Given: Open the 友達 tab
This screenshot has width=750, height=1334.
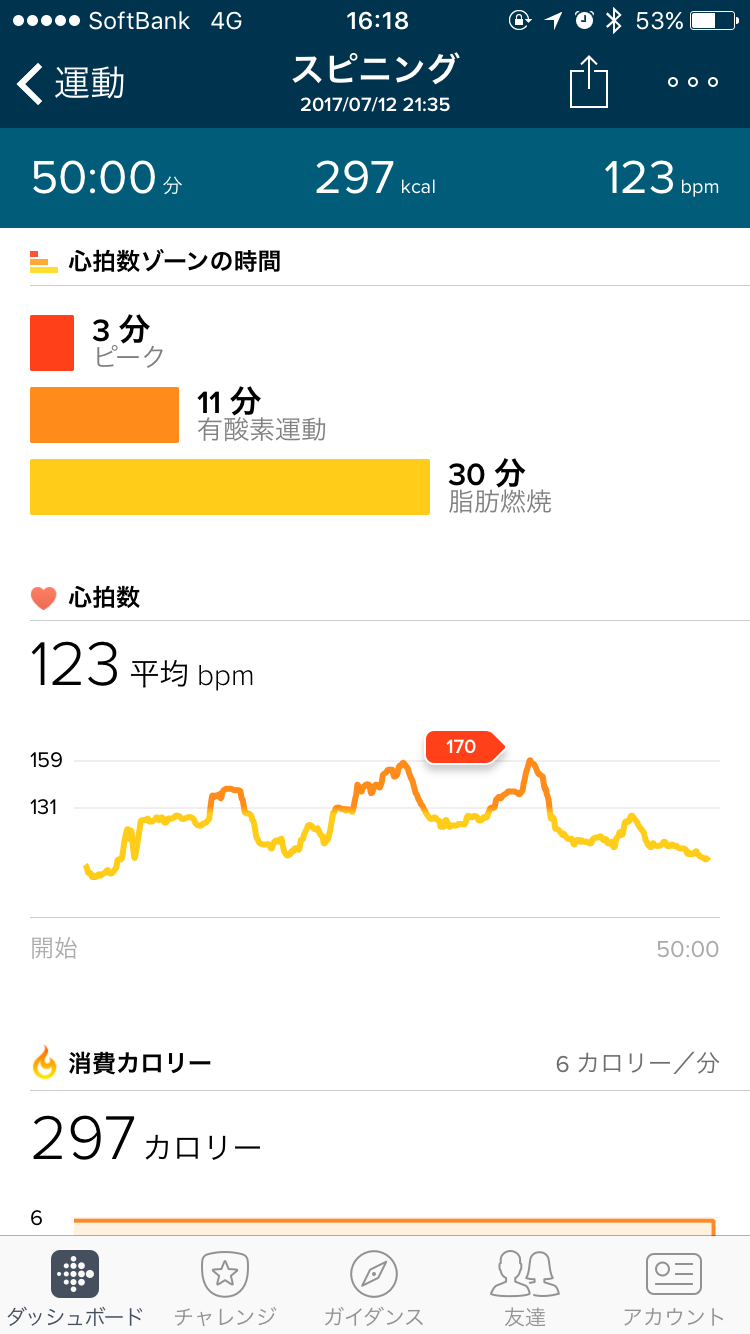Looking at the screenshot, I should (524, 1287).
